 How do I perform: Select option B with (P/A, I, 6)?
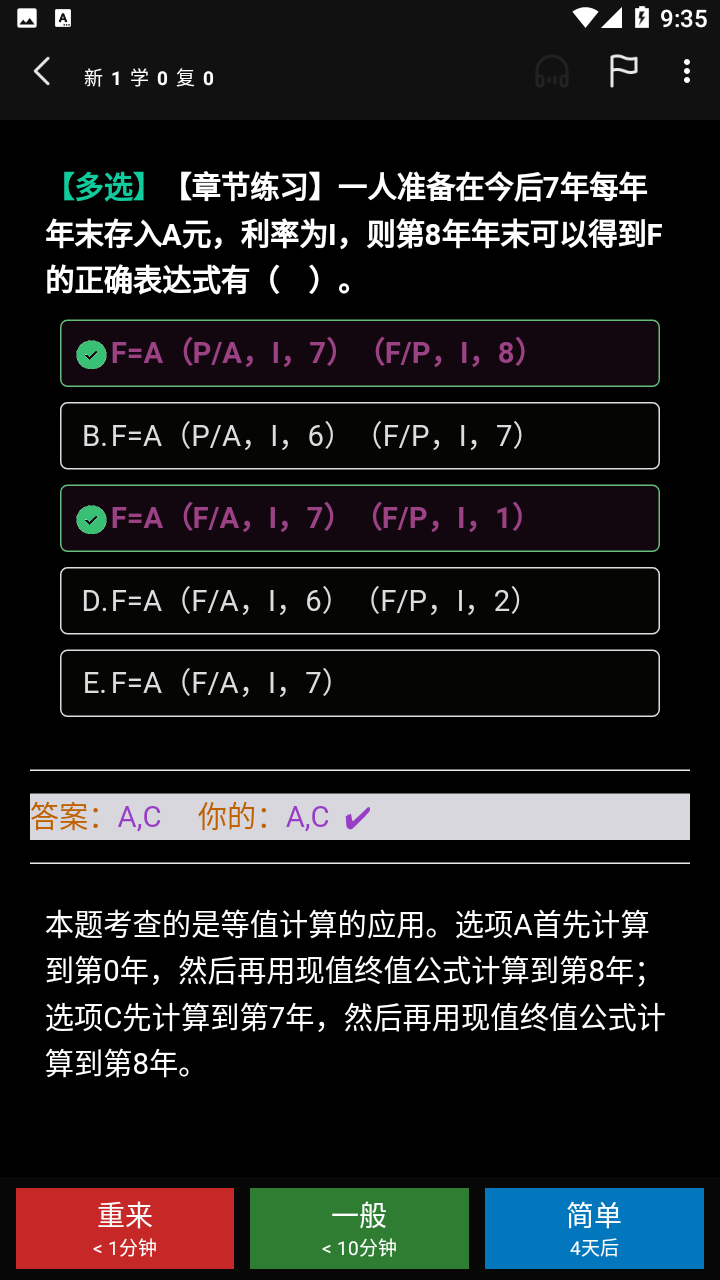tap(360, 436)
